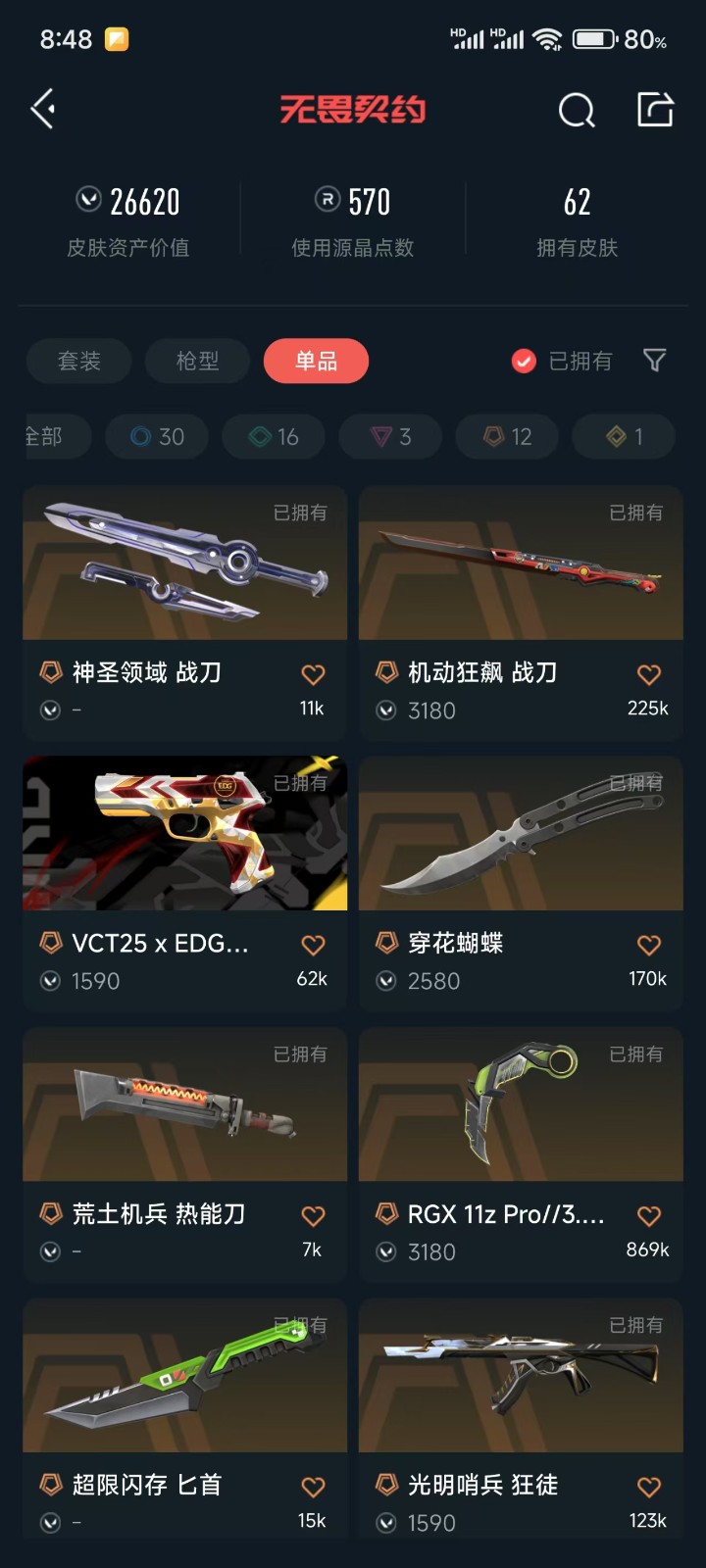The image size is (706, 1568).
Task: Open the RGX 11z Pro karambit card
Action: coord(521,1127)
